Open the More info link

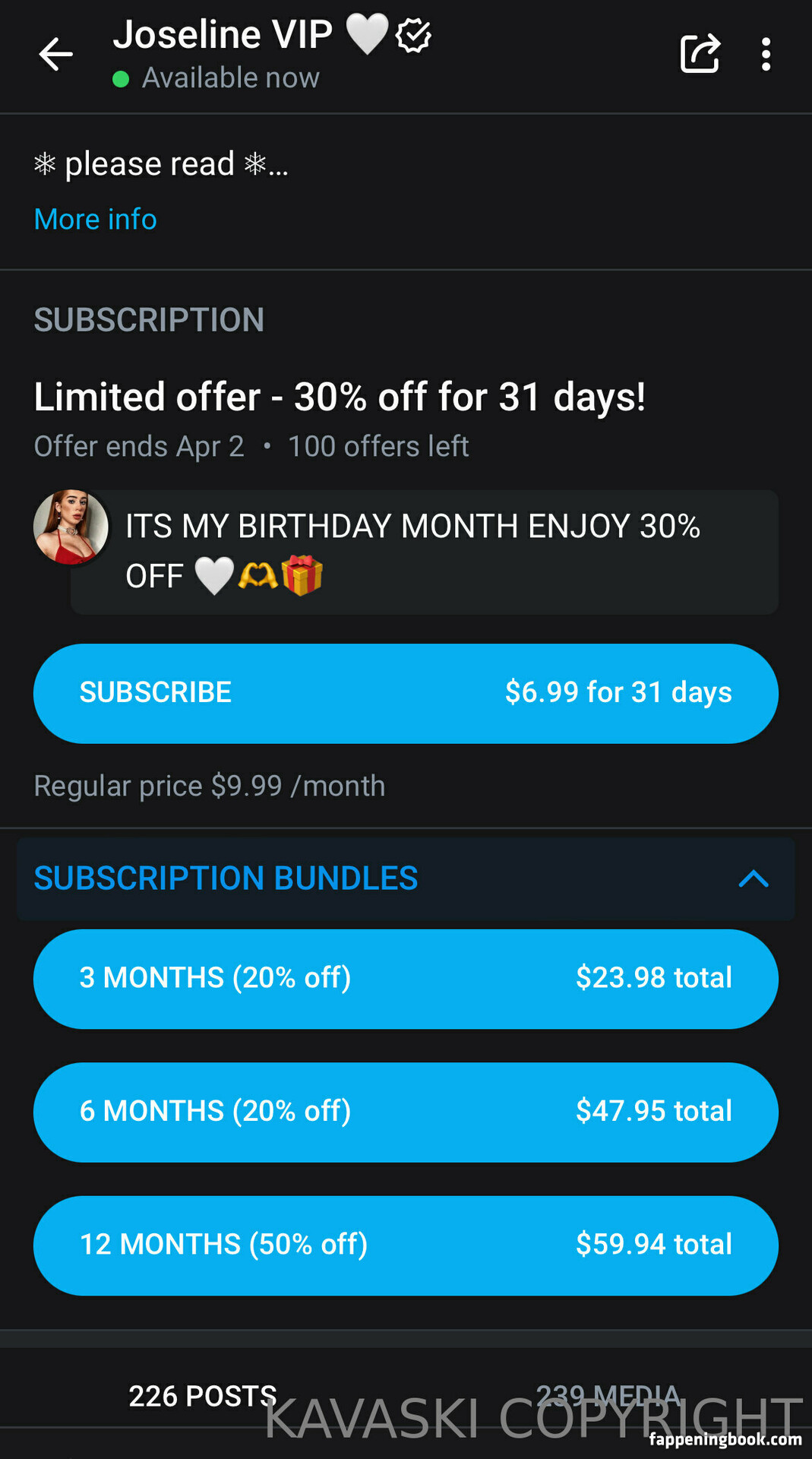(x=96, y=220)
